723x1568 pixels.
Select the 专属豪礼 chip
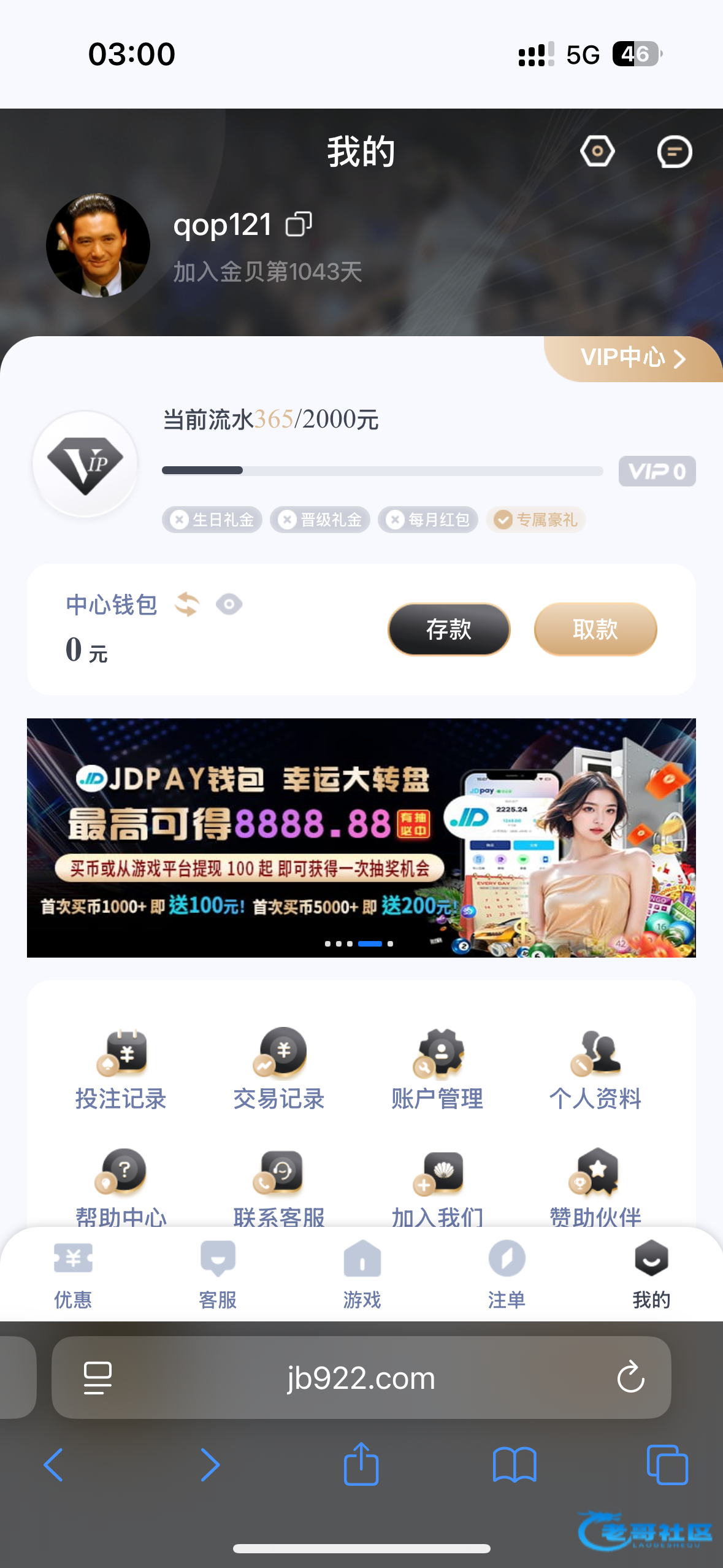pos(536,520)
